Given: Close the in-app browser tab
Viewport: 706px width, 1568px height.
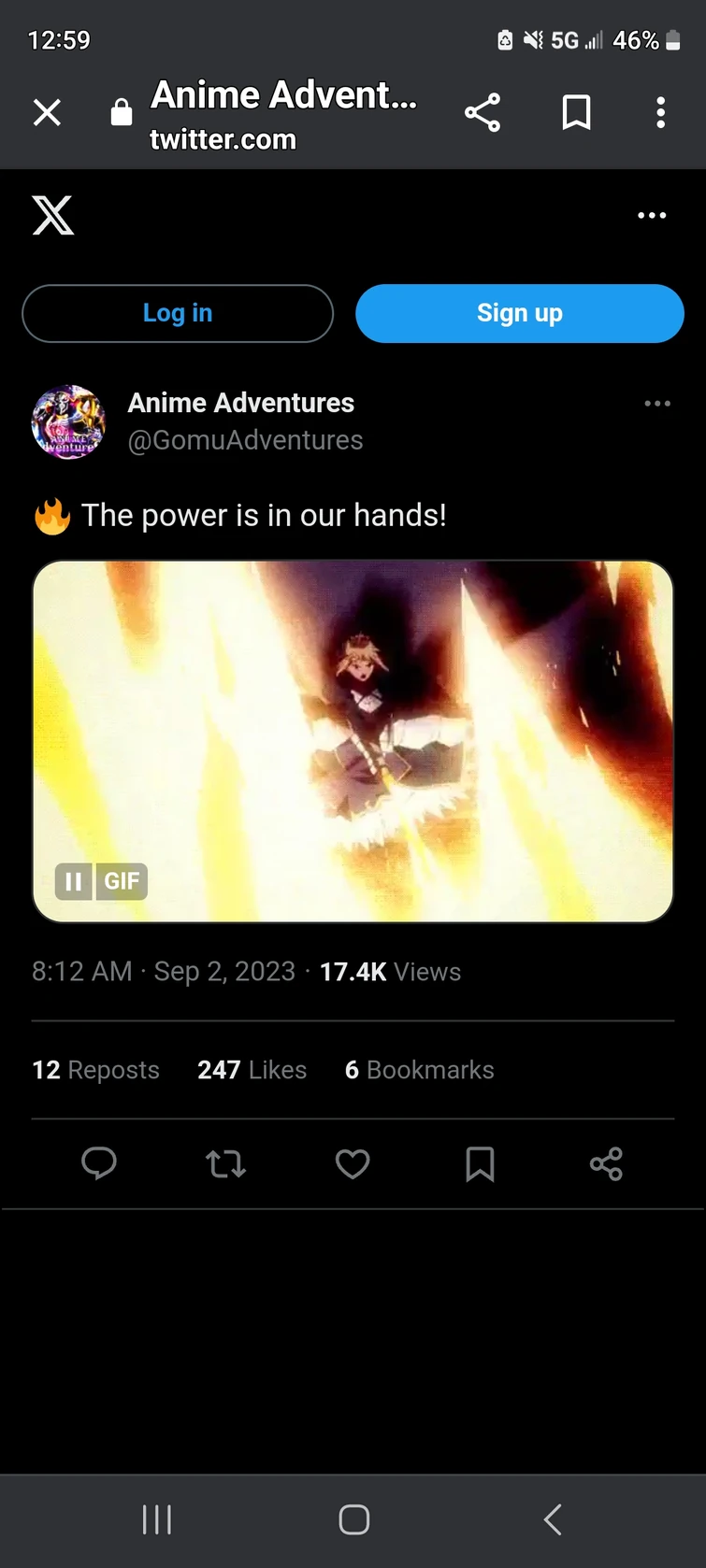Looking at the screenshot, I should coord(47,113).
